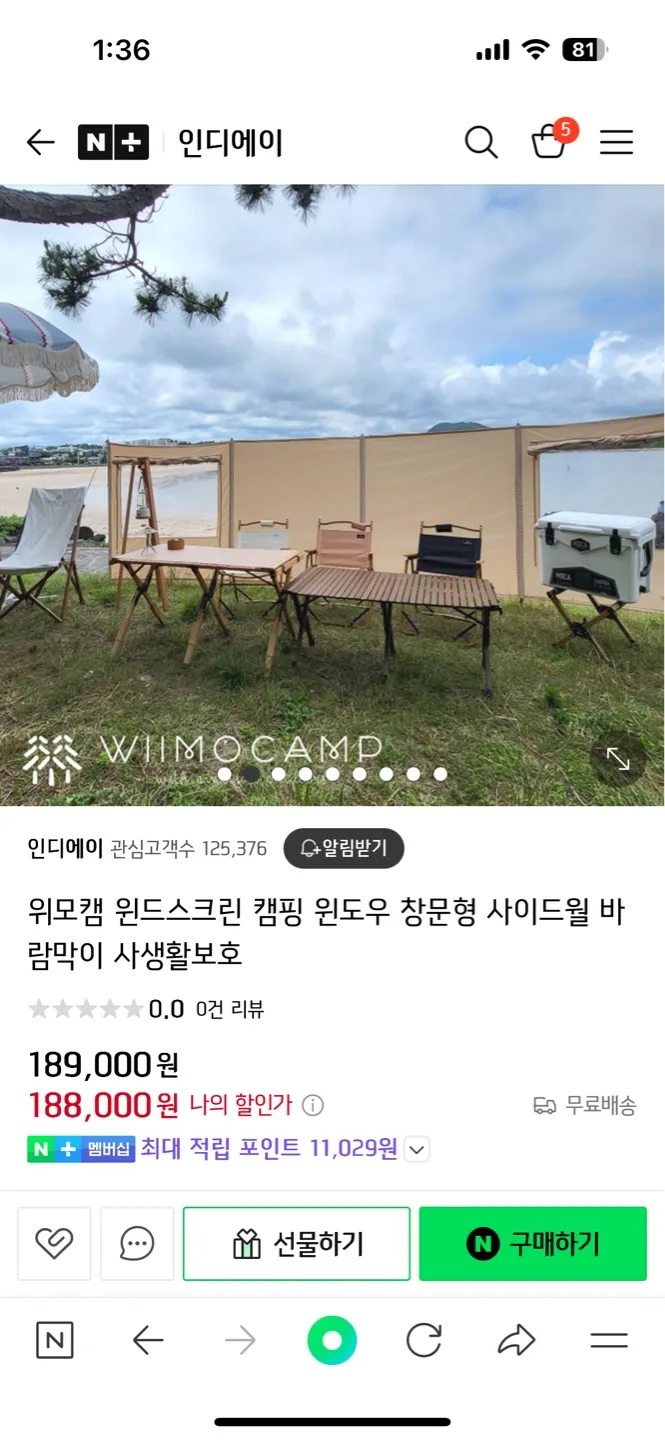The height and width of the screenshot is (1440, 665).
Task: Expand the 최대 적립 포인트 details
Action: 418,1149
